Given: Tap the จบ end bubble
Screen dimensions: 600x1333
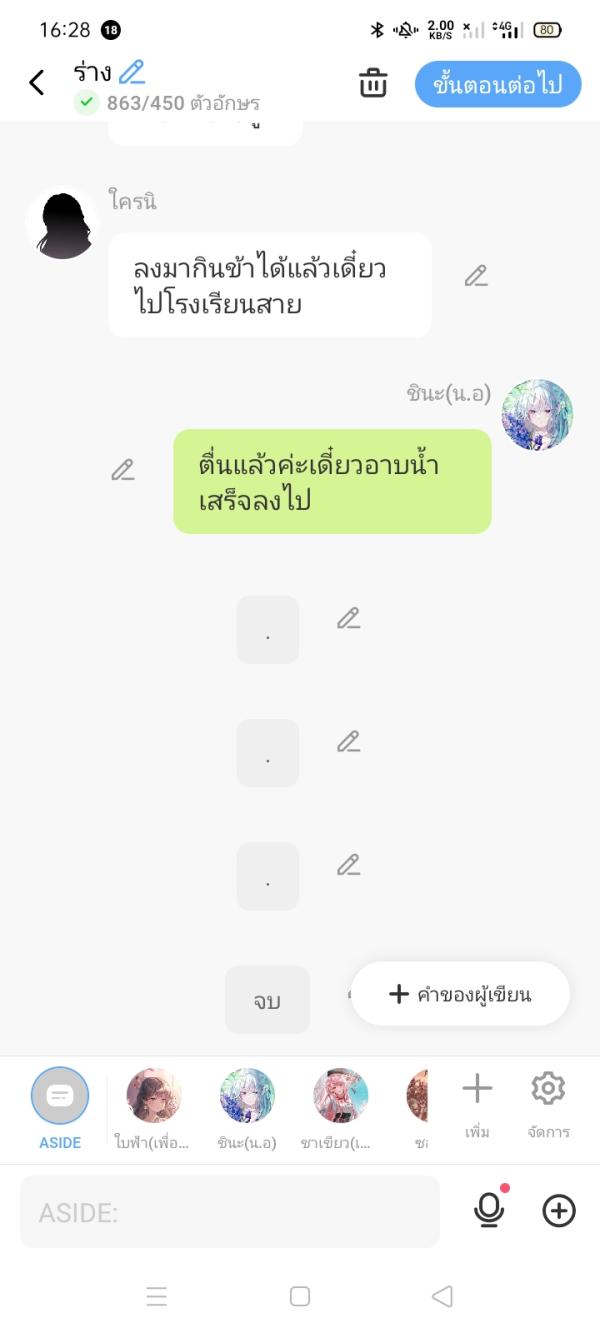Looking at the screenshot, I should 267,999.
